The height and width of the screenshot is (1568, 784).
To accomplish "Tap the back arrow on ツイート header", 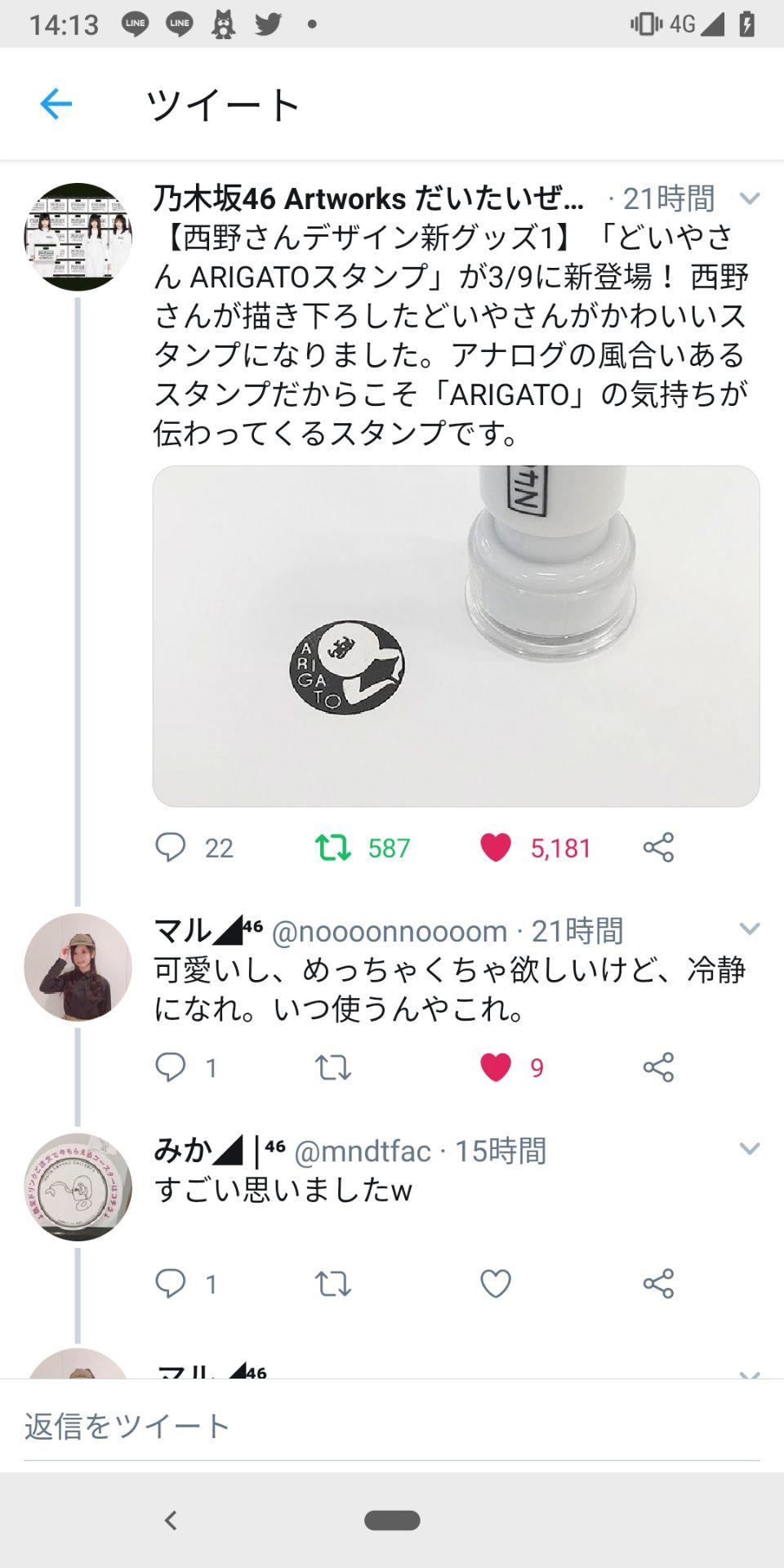I will tap(54, 104).
